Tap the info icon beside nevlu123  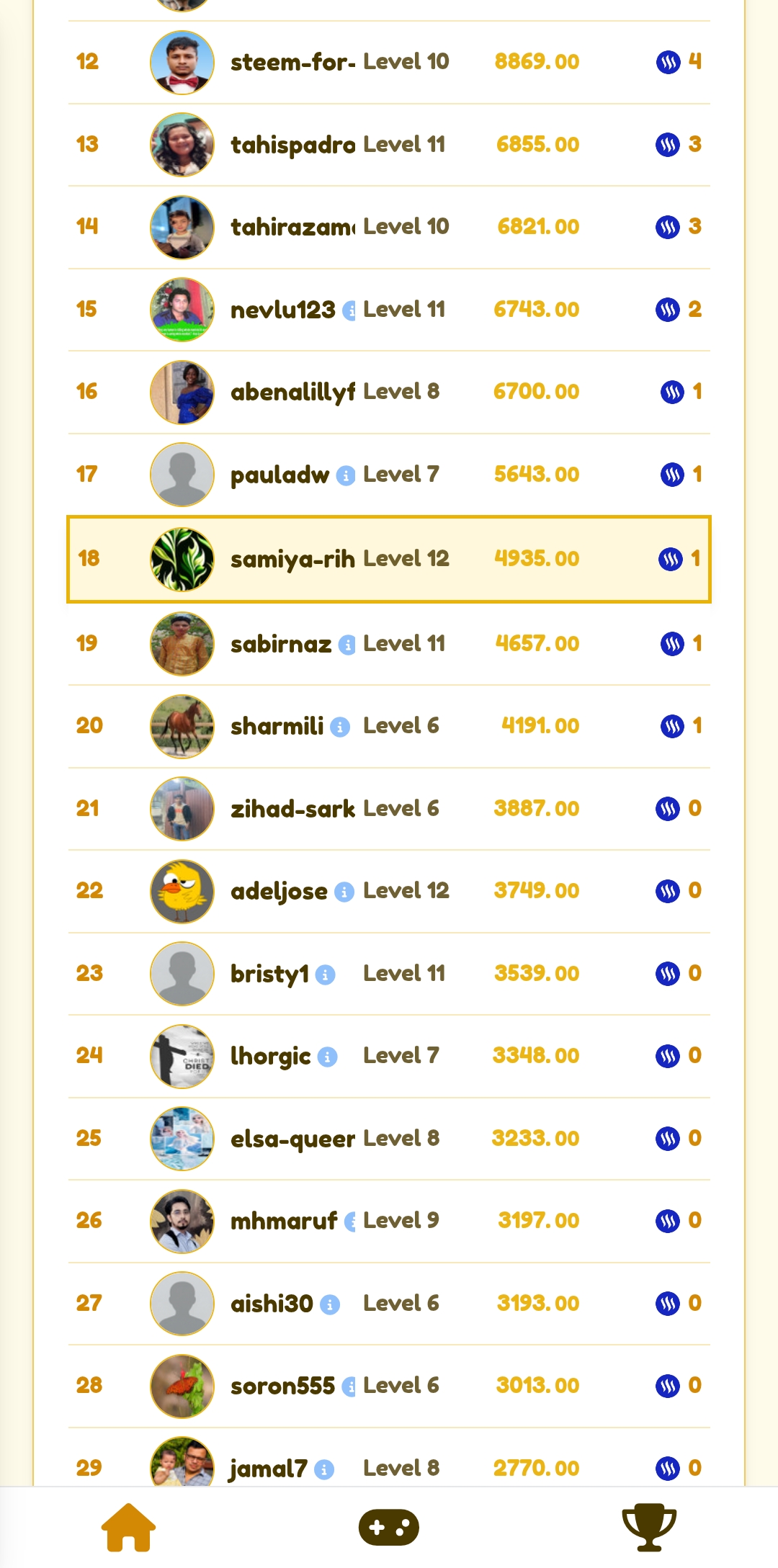[x=349, y=310]
